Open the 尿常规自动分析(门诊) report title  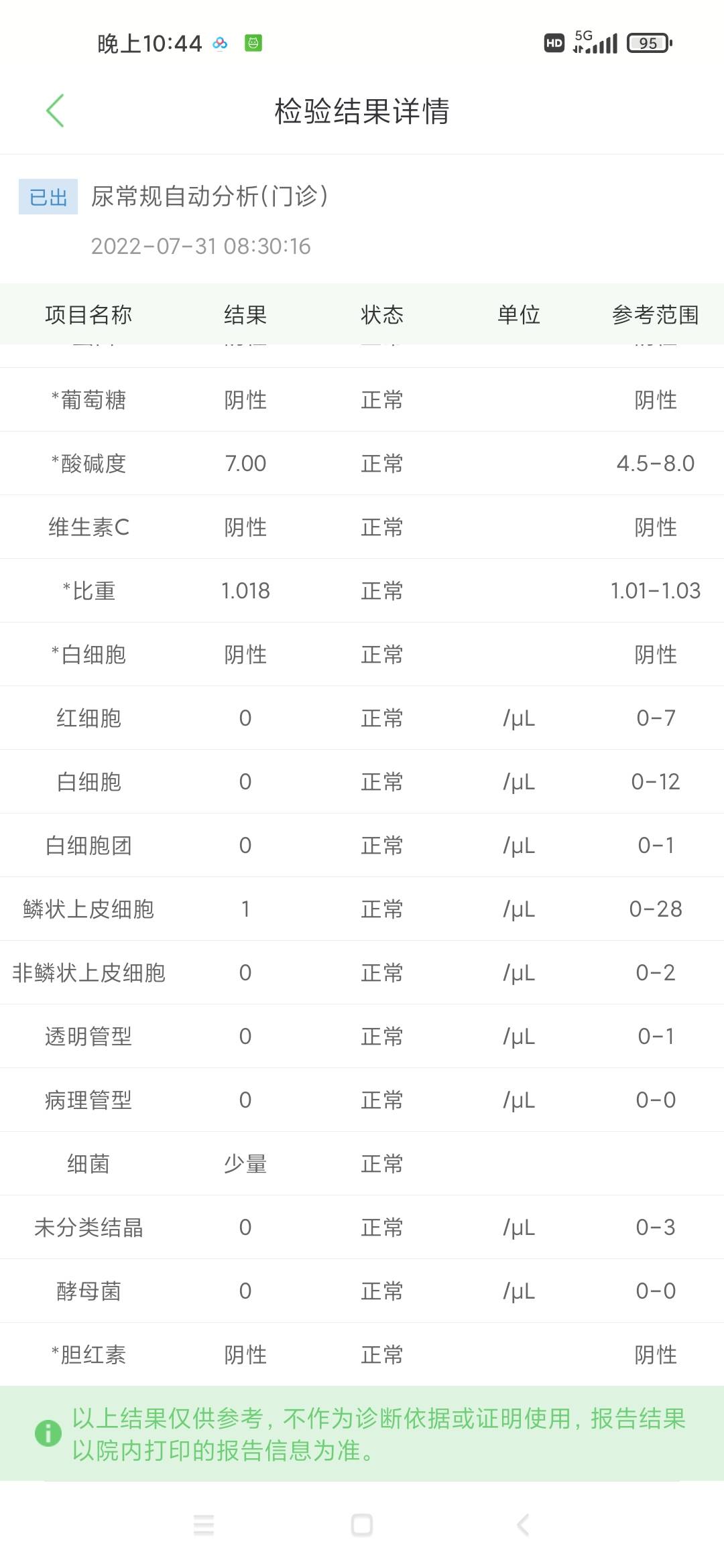tap(208, 196)
